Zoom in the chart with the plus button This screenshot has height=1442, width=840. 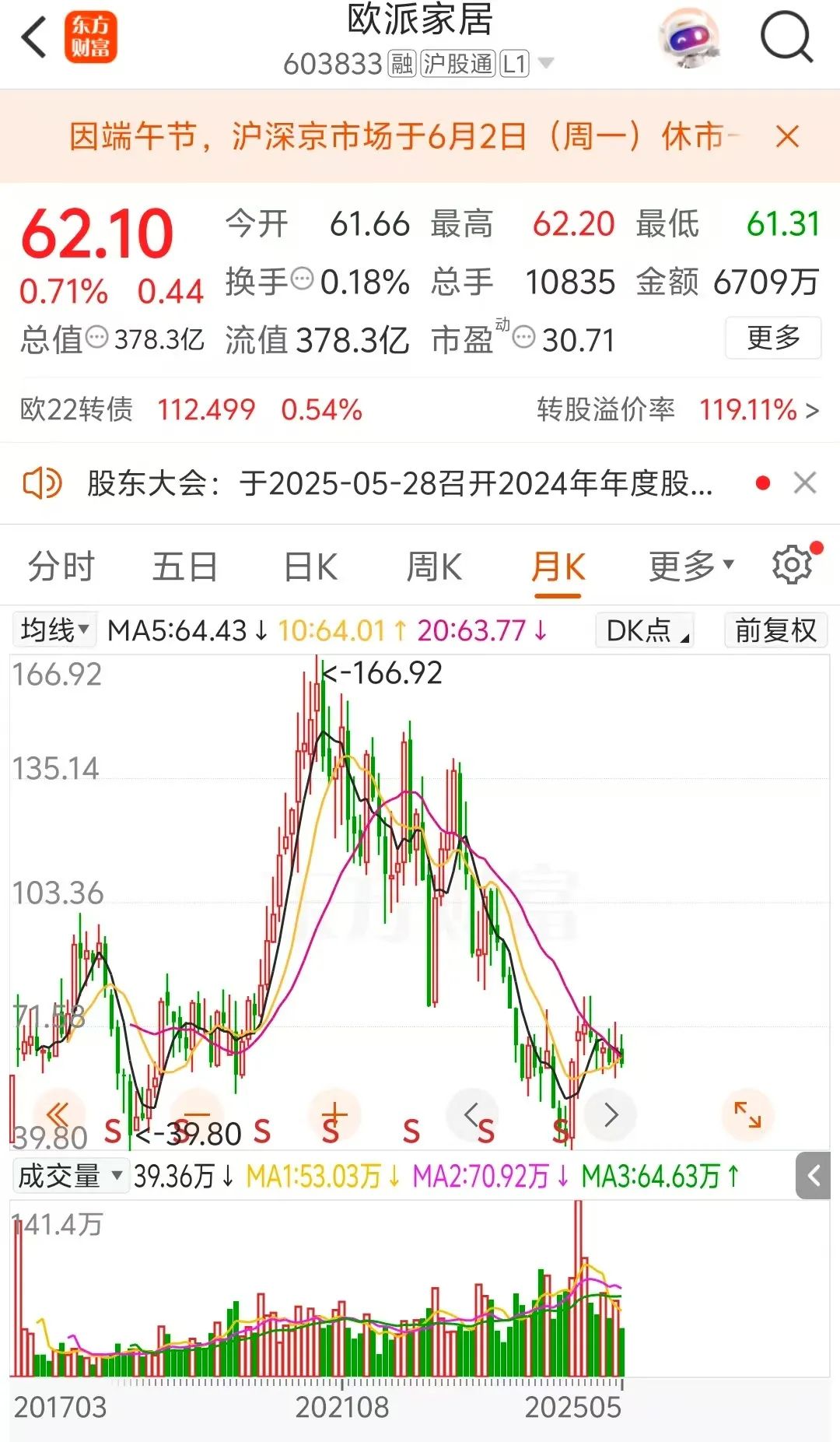pyautogui.click(x=334, y=1114)
